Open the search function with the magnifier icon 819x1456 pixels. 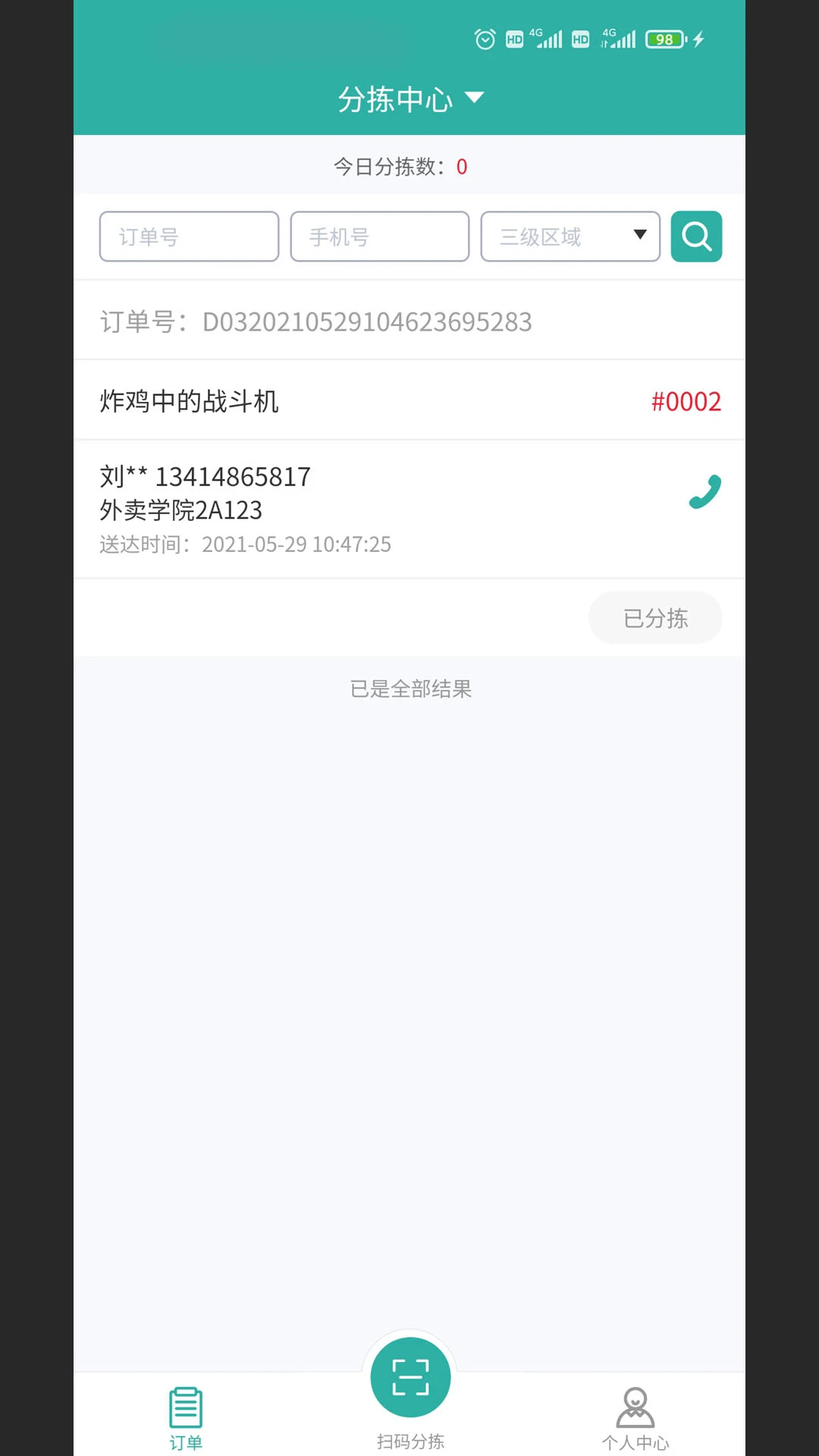[695, 237]
